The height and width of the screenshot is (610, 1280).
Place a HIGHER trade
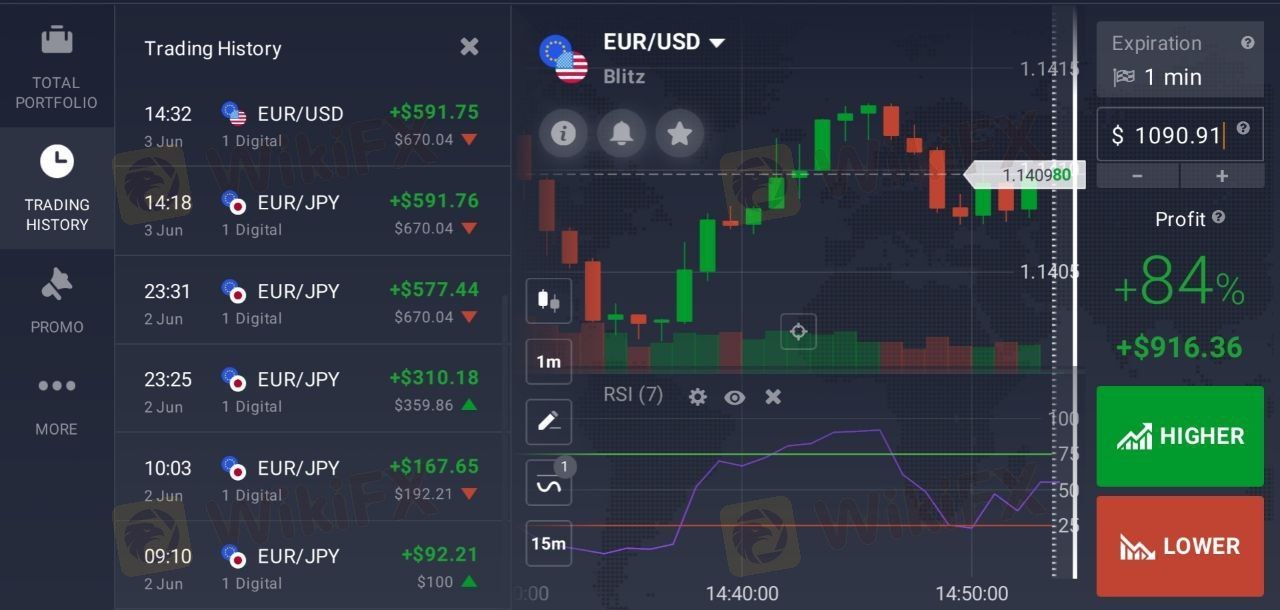(x=1180, y=436)
